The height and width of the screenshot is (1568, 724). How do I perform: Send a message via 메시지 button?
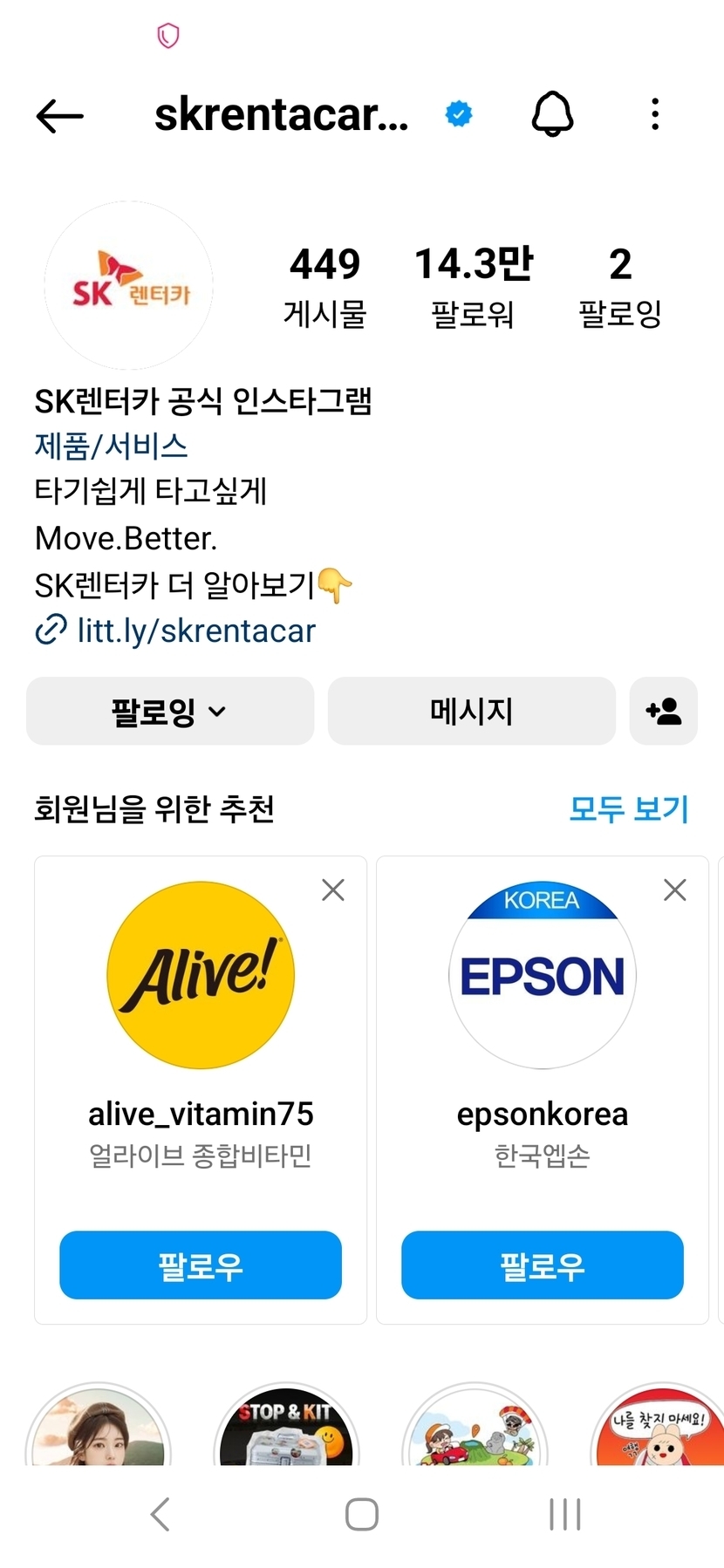click(x=471, y=712)
